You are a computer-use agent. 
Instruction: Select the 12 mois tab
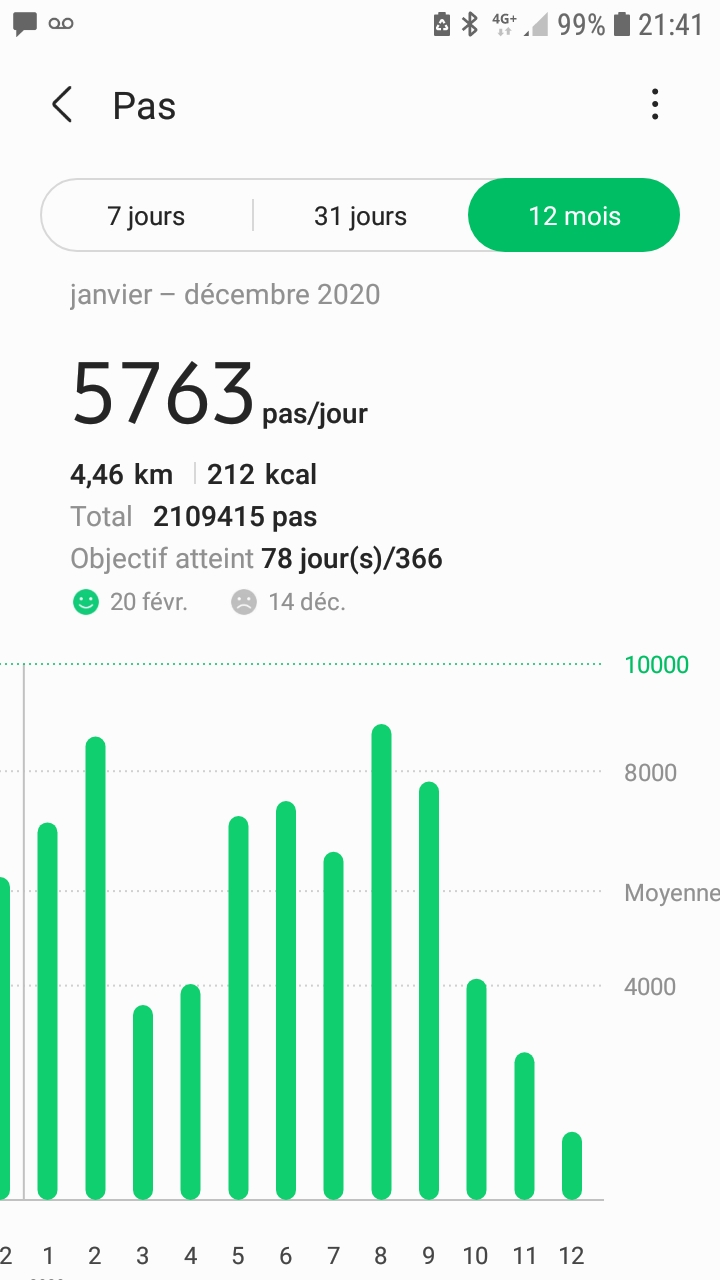tap(574, 216)
